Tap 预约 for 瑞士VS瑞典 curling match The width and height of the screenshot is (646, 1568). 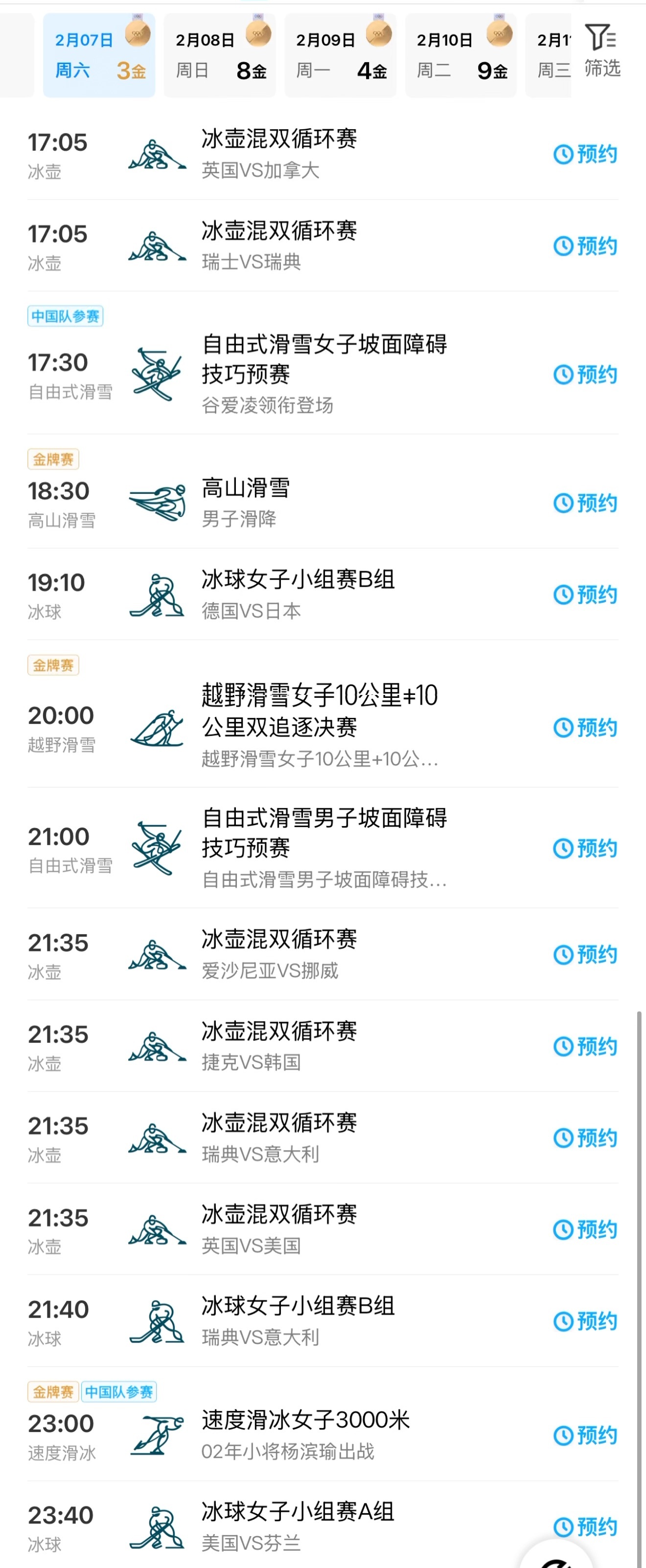585,246
